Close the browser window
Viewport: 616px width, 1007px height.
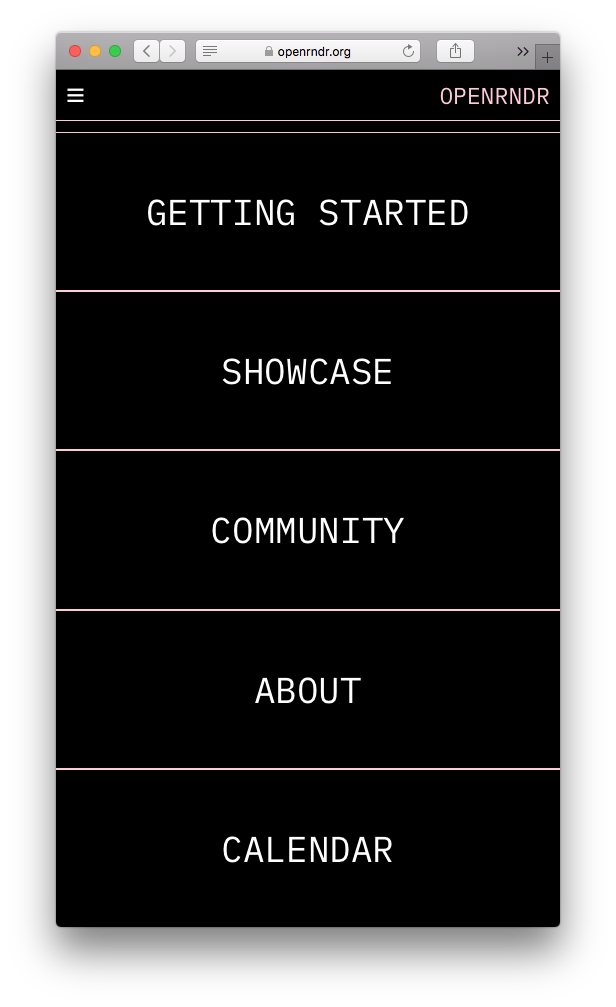pos(75,51)
